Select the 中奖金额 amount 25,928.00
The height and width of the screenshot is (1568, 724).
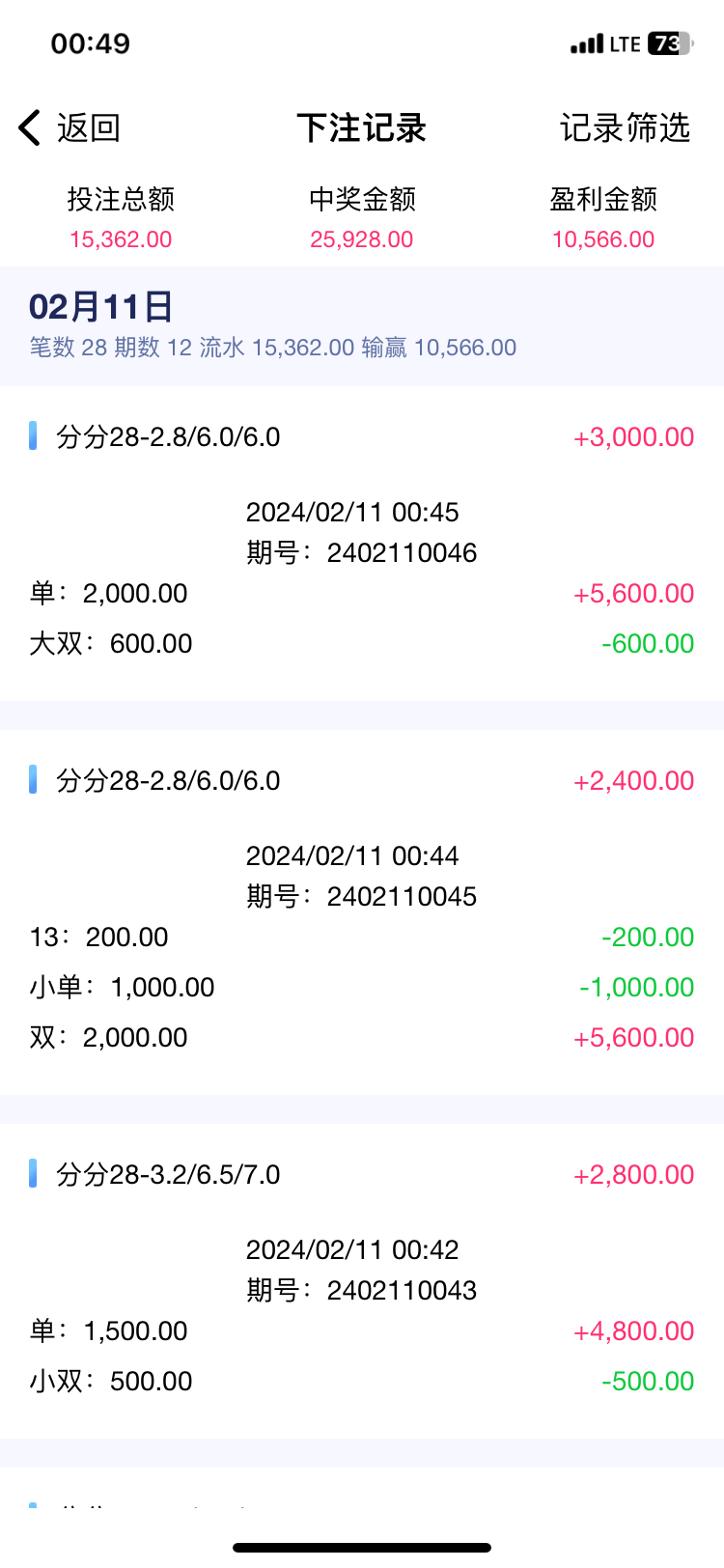pos(361,238)
